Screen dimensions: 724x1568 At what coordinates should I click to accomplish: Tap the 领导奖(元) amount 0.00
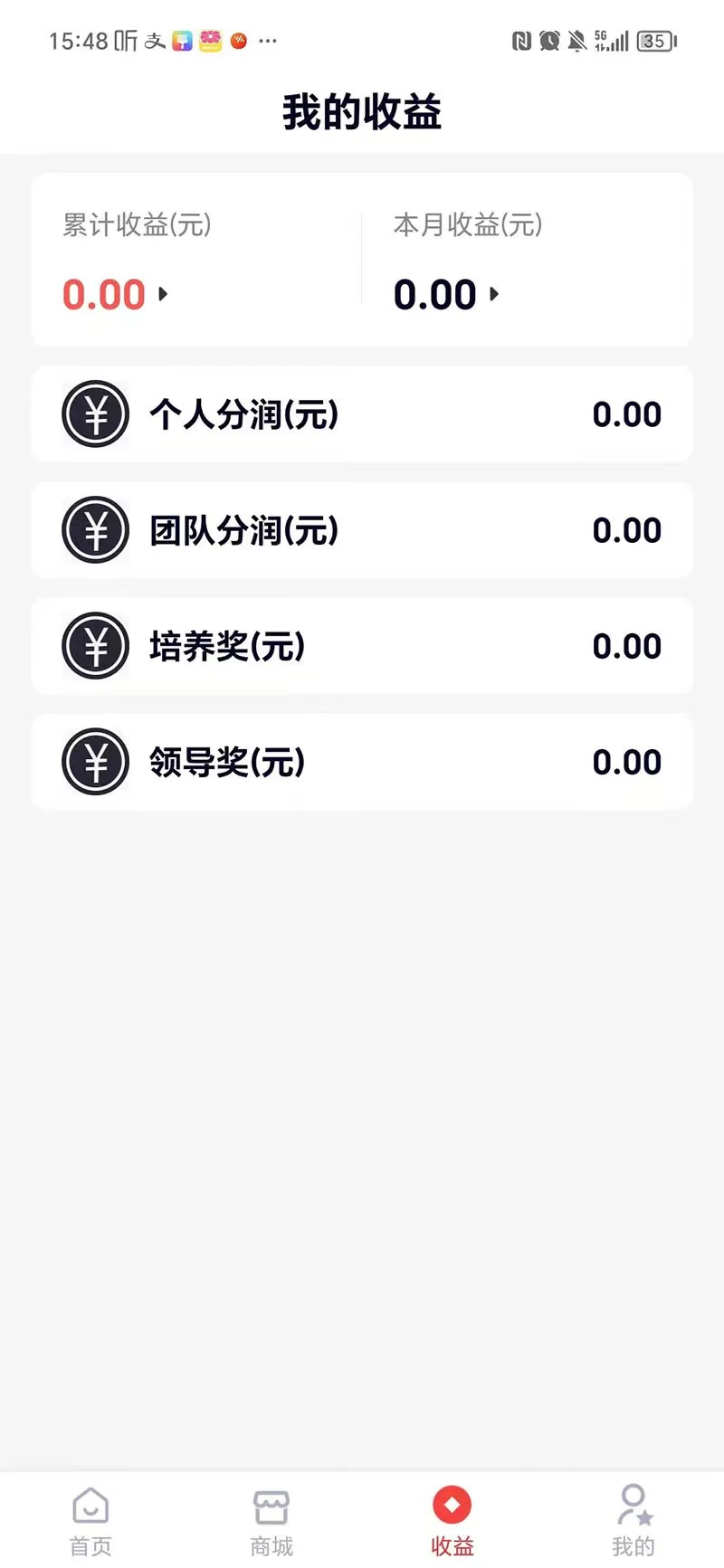pos(627,762)
